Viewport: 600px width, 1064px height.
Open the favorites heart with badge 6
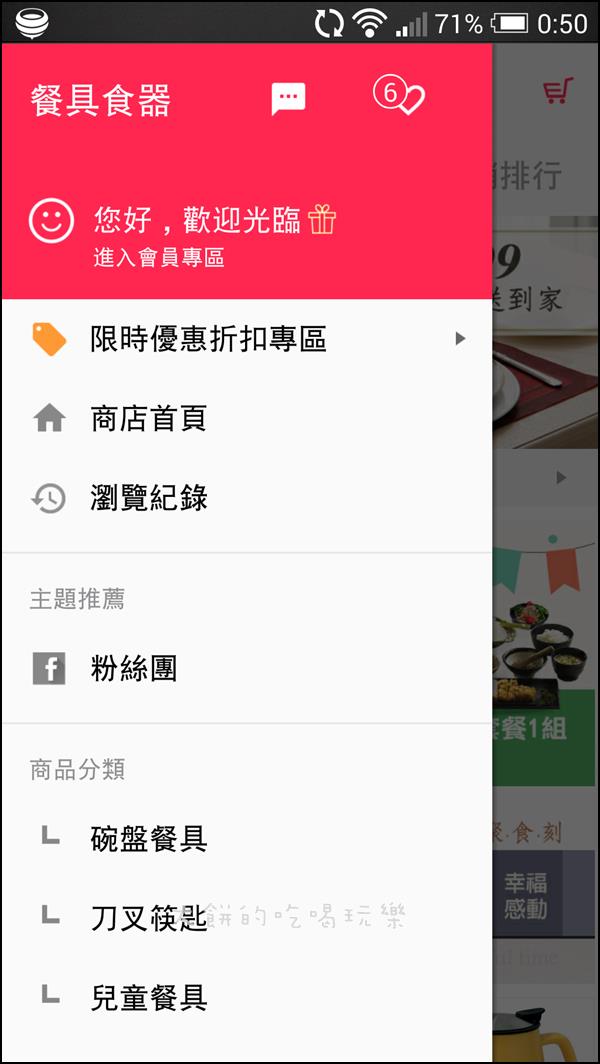tap(400, 96)
